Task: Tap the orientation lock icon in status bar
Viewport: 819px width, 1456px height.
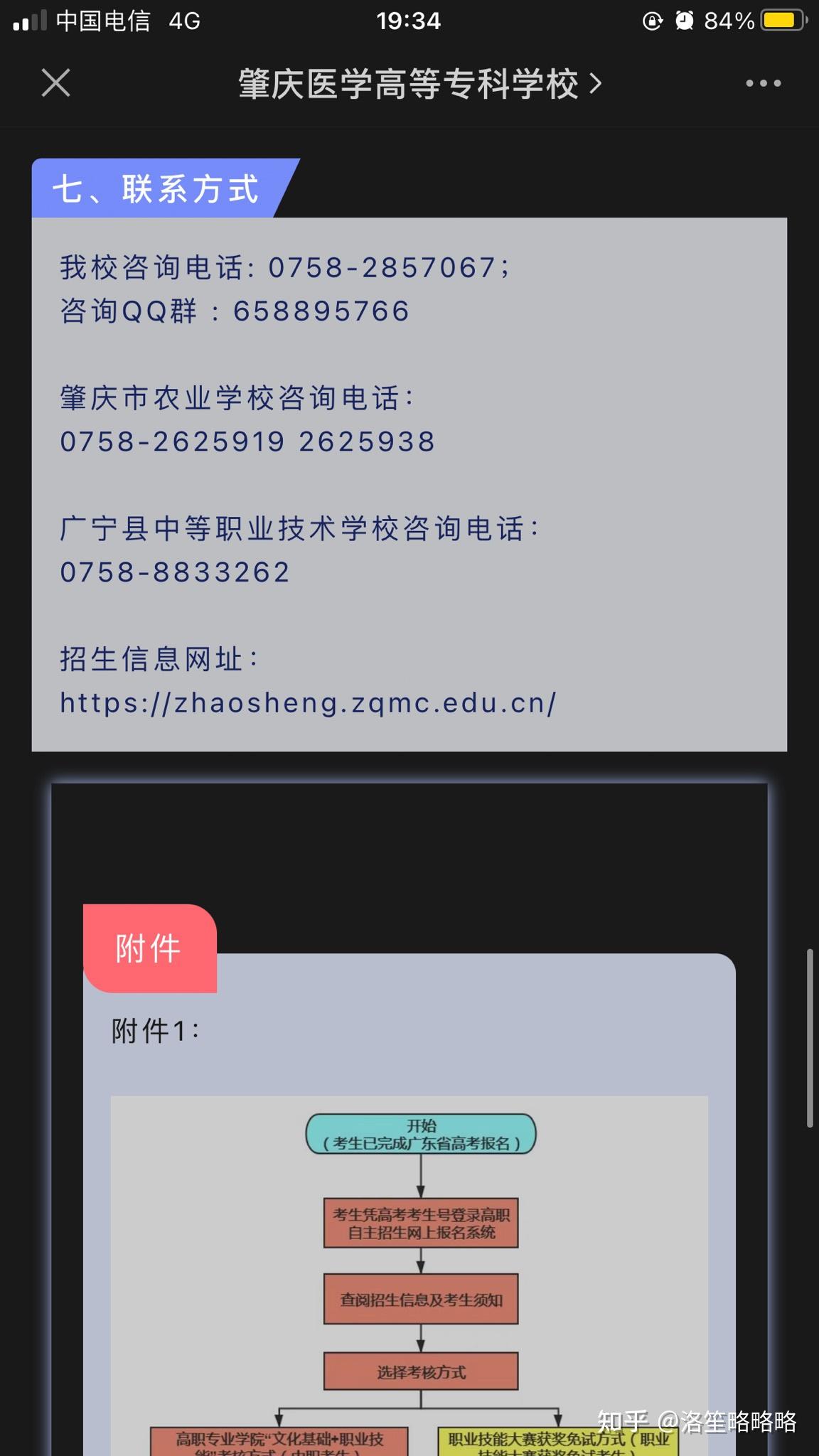Action: tap(651, 21)
